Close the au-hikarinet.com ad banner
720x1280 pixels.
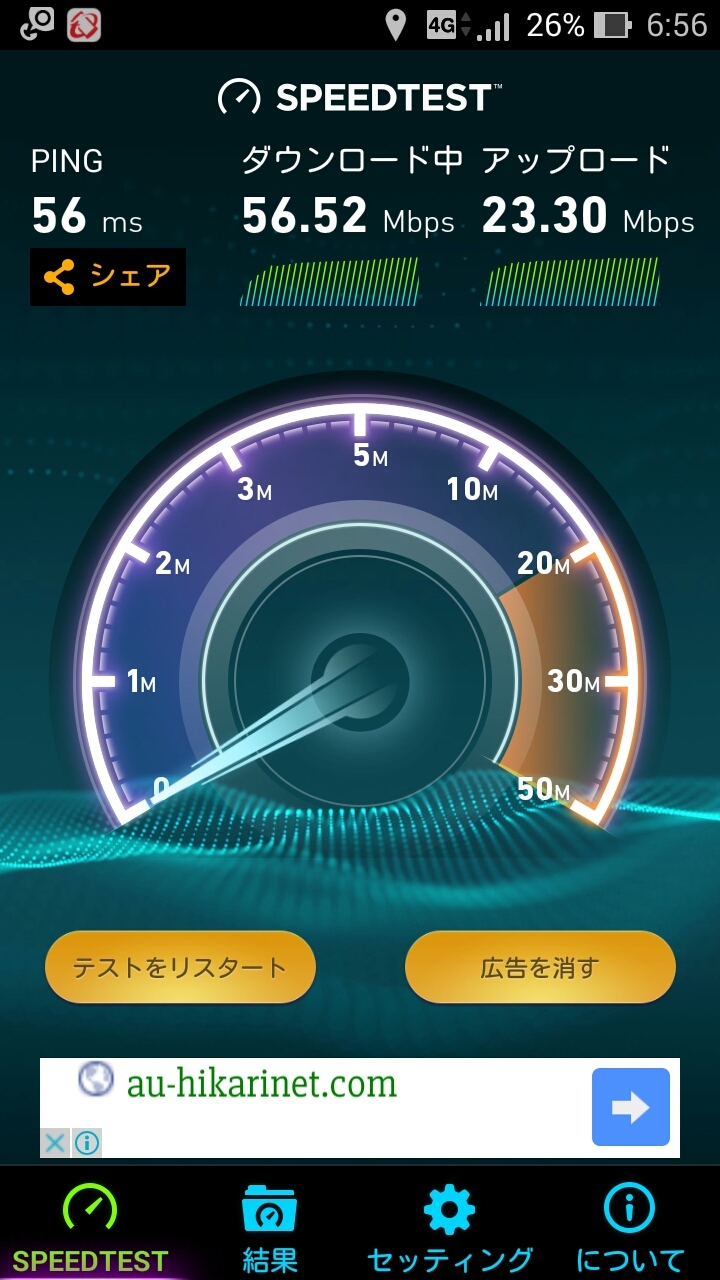(x=56, y=1142)
